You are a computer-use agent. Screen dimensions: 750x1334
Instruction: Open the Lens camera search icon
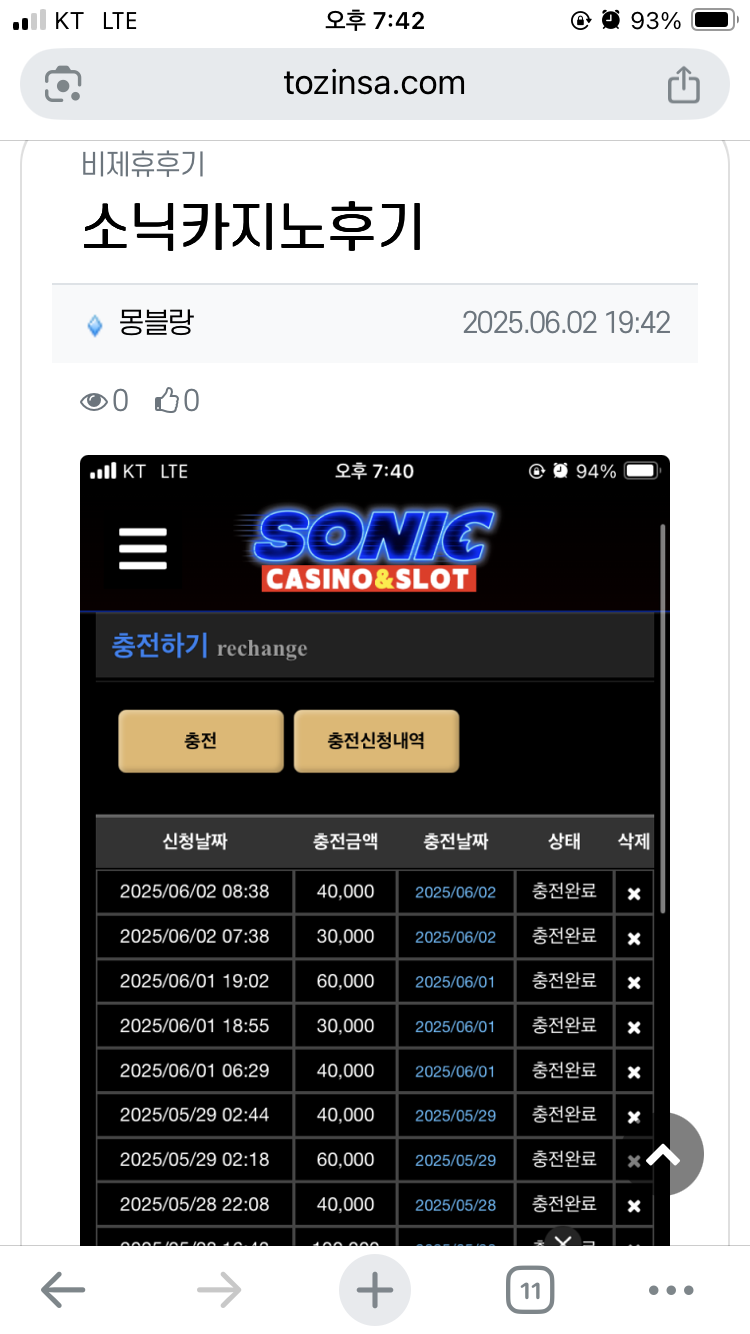[63, 84]
